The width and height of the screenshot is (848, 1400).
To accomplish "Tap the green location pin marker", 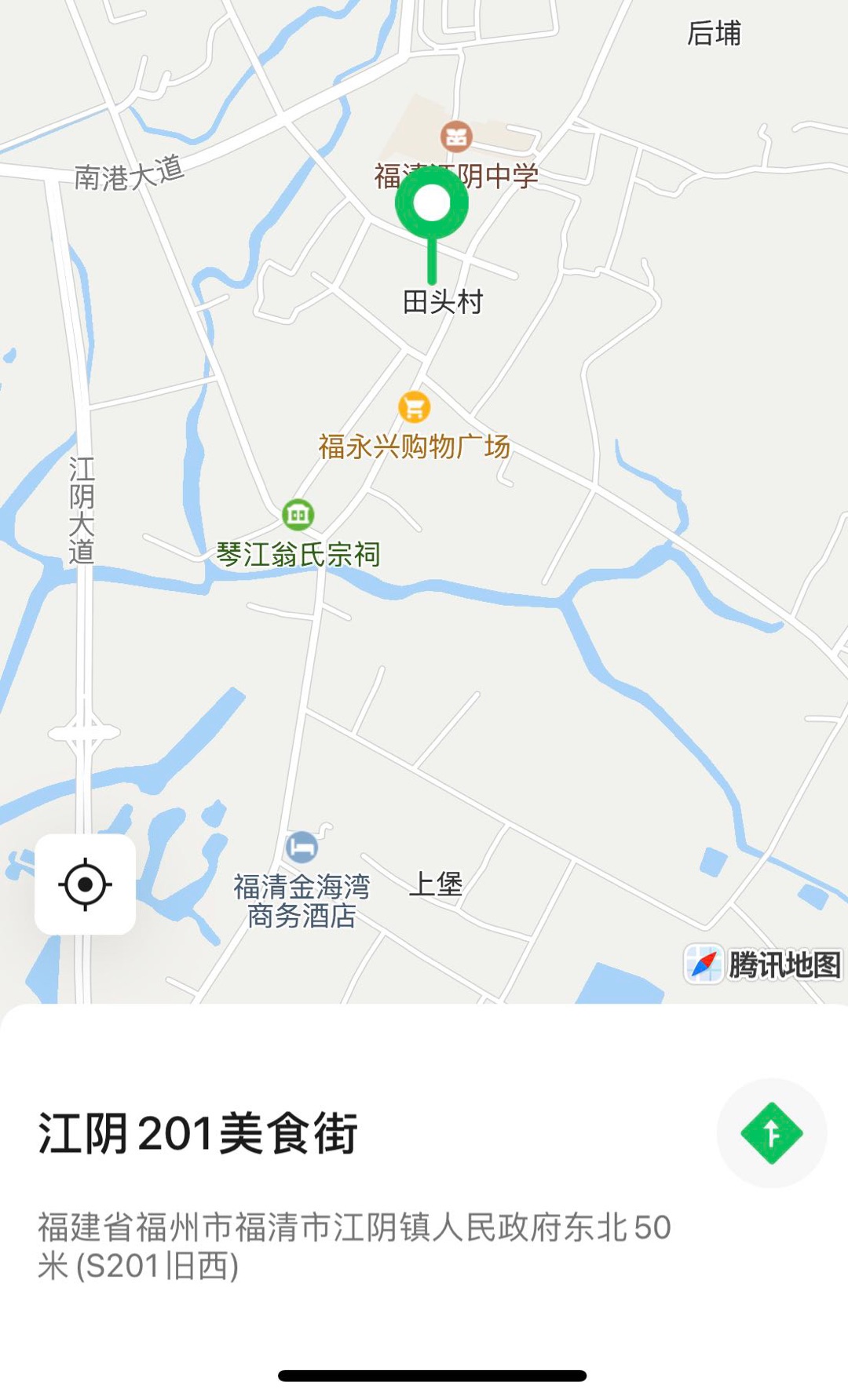I will pos(431,204).
